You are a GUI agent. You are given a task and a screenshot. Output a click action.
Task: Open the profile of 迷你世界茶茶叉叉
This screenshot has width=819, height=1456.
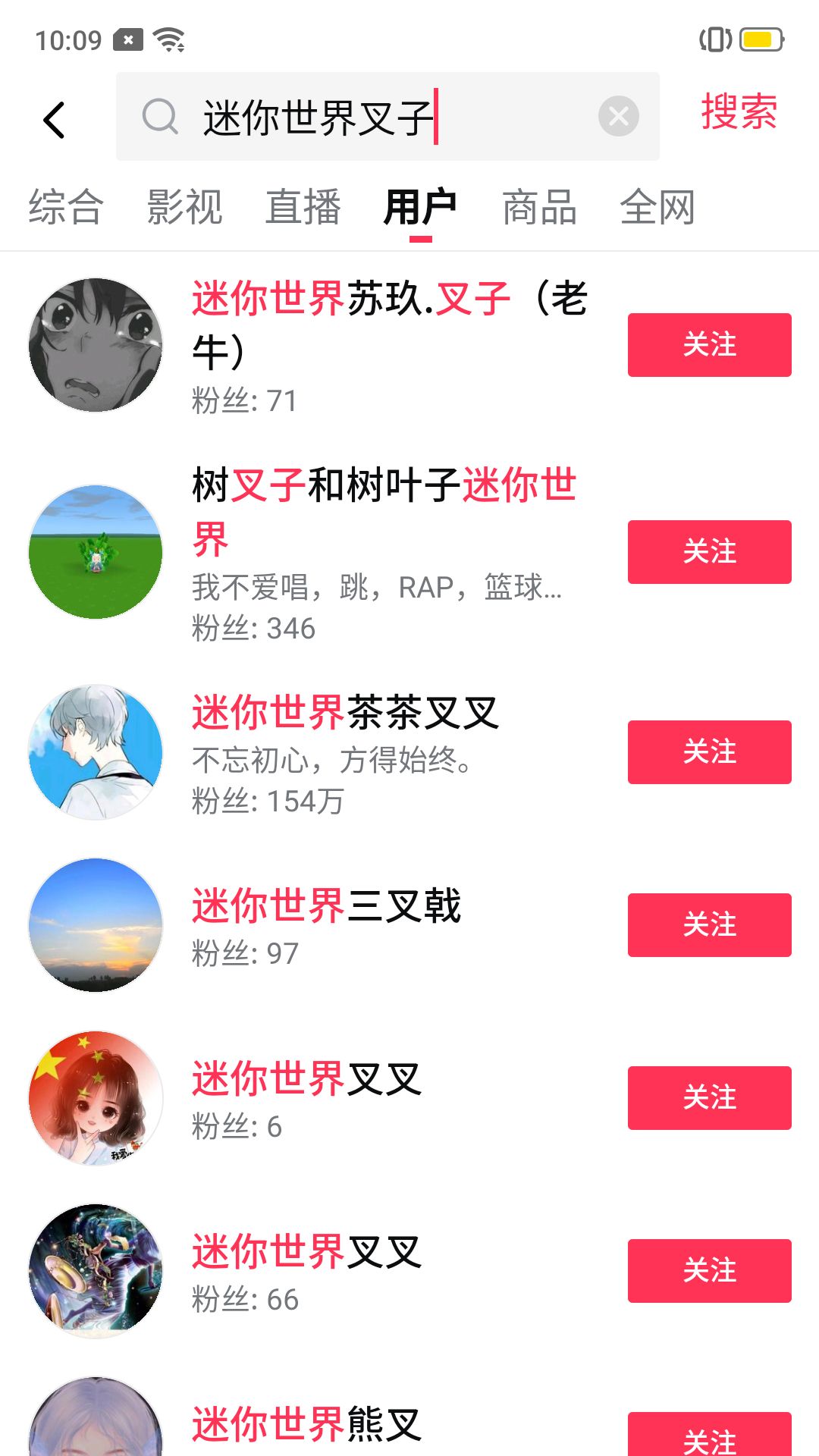pyautogui.click(x=345, y=713)
